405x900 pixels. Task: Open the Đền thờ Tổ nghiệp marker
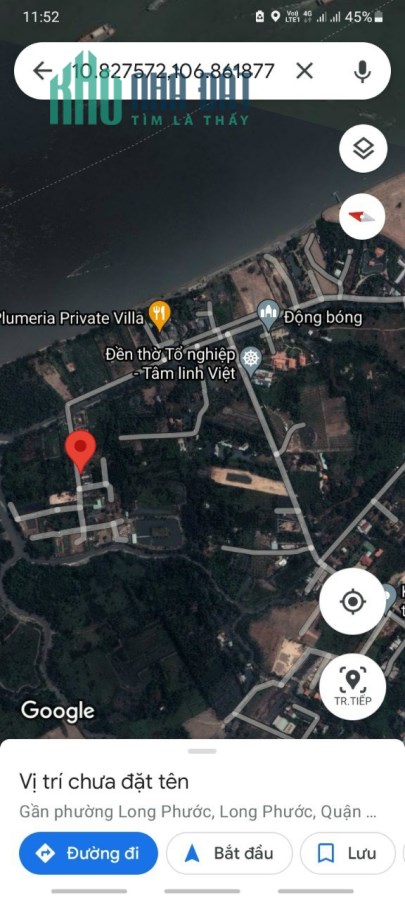[251, 359]
